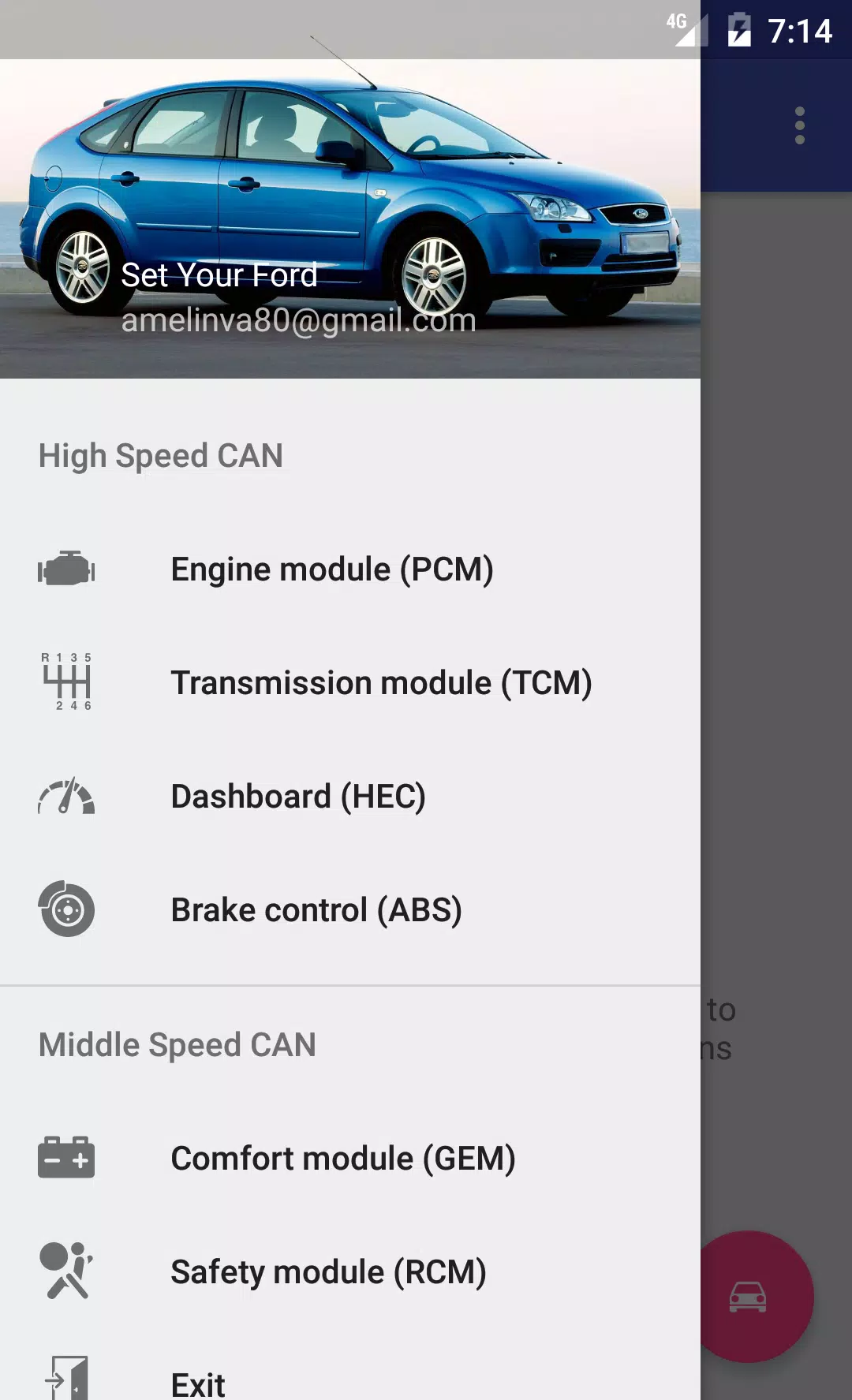Open Comfort module (GEM)

tap(342, 1159)
